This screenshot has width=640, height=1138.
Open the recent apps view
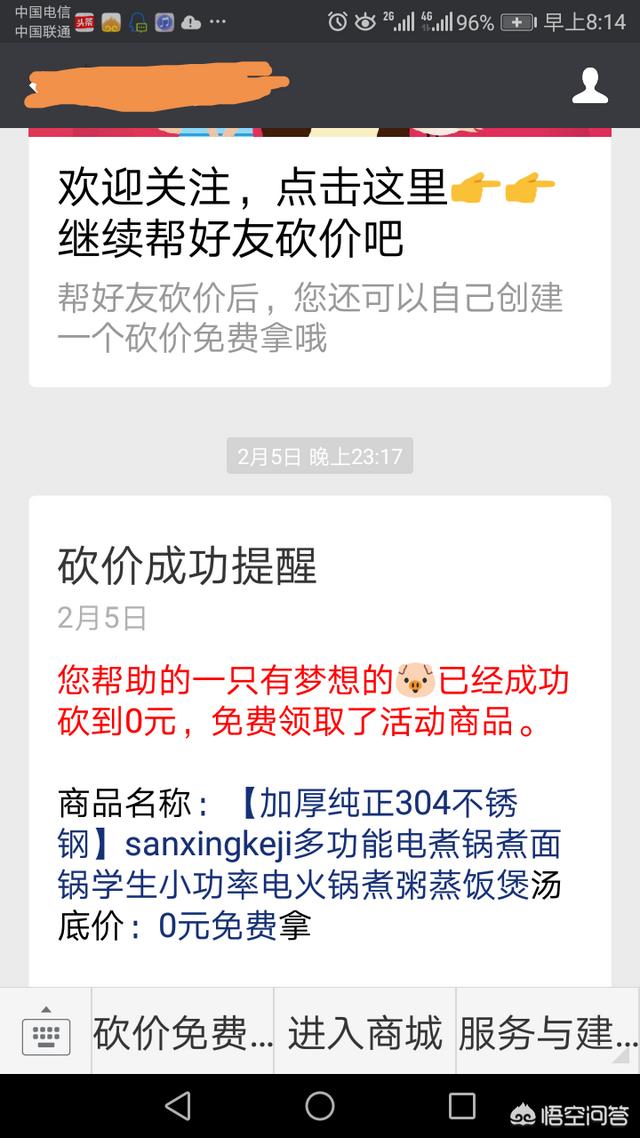click(x=462, y=1106)
